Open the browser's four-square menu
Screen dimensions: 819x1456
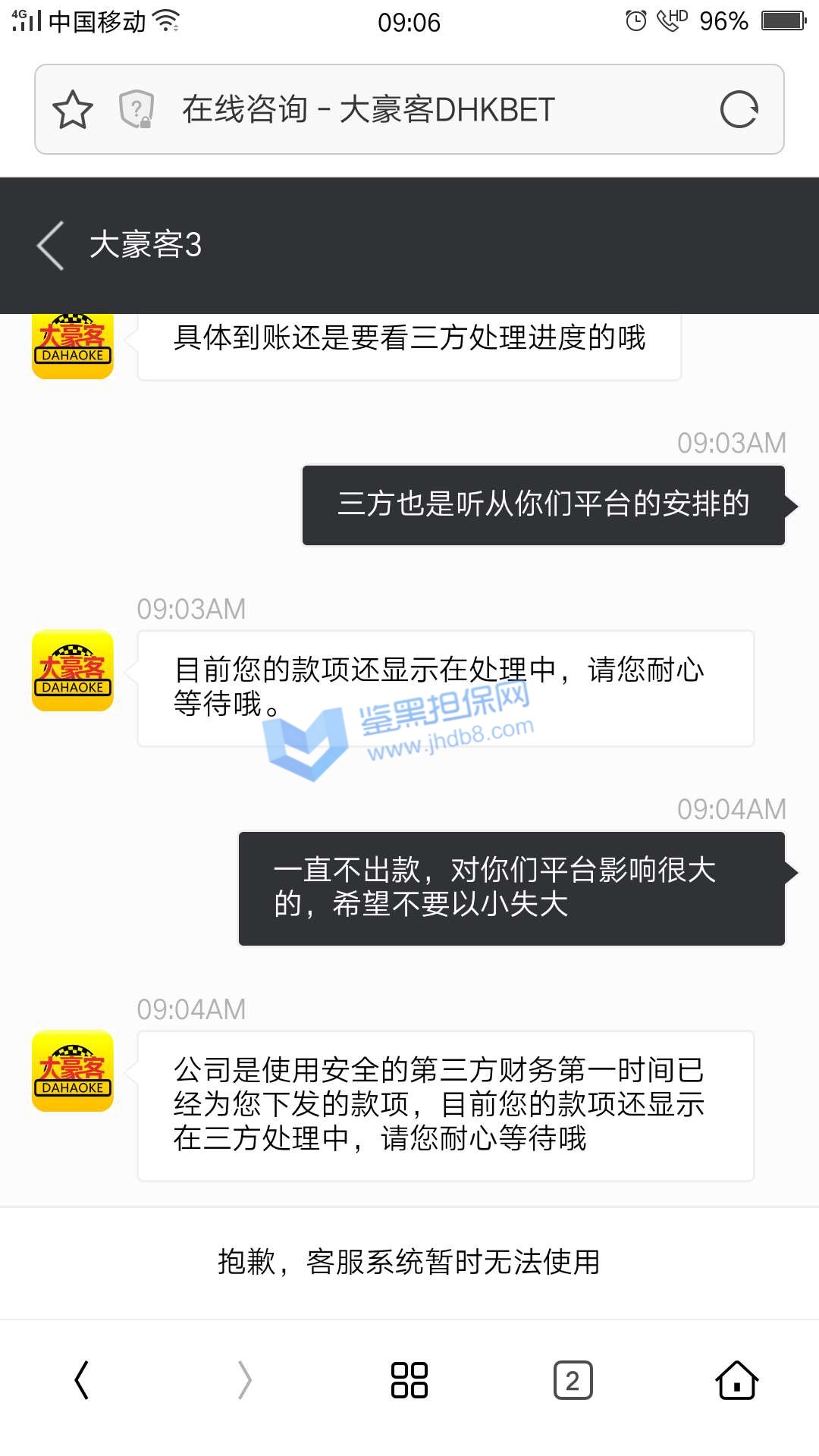coord(409,1379)
